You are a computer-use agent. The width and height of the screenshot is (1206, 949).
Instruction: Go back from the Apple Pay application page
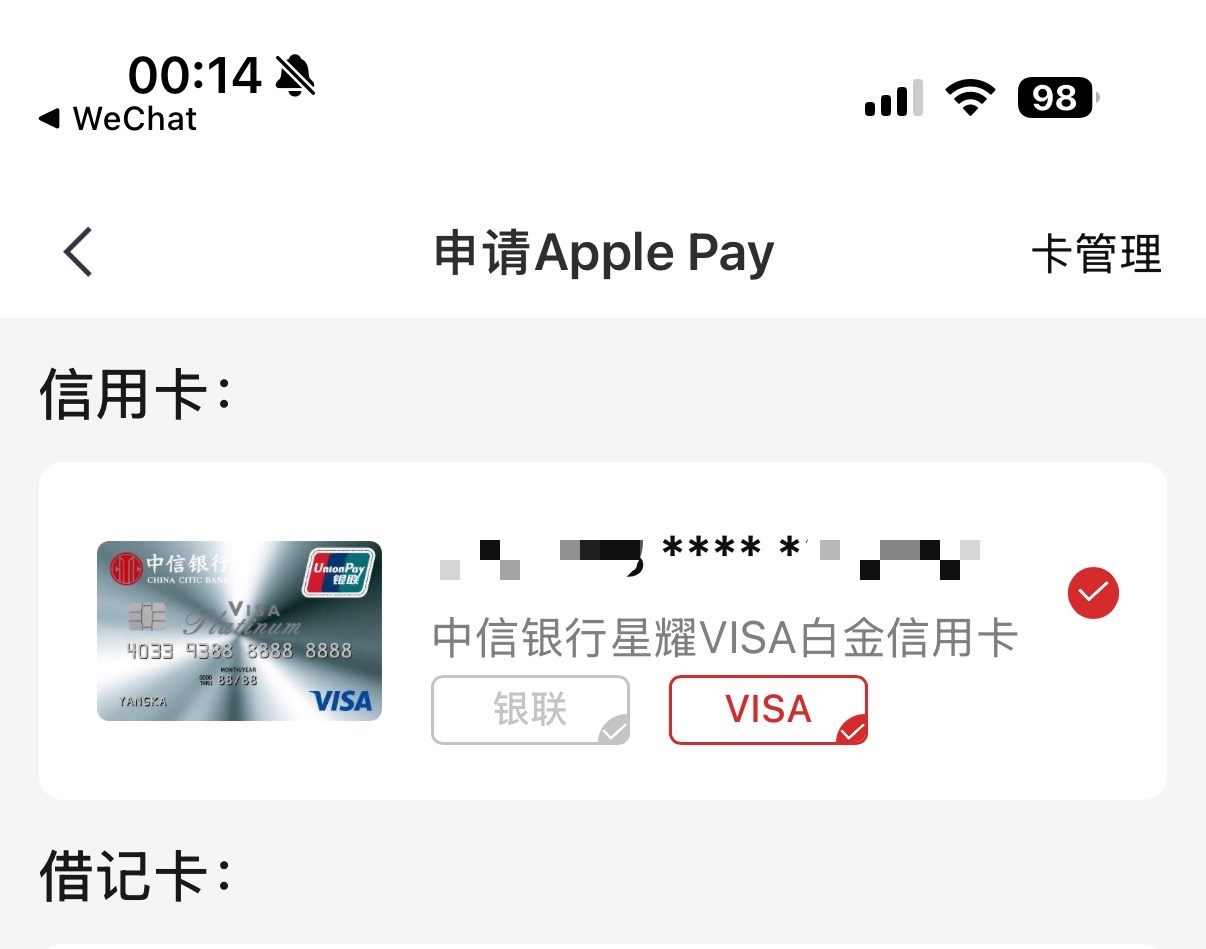pos(78,252)
